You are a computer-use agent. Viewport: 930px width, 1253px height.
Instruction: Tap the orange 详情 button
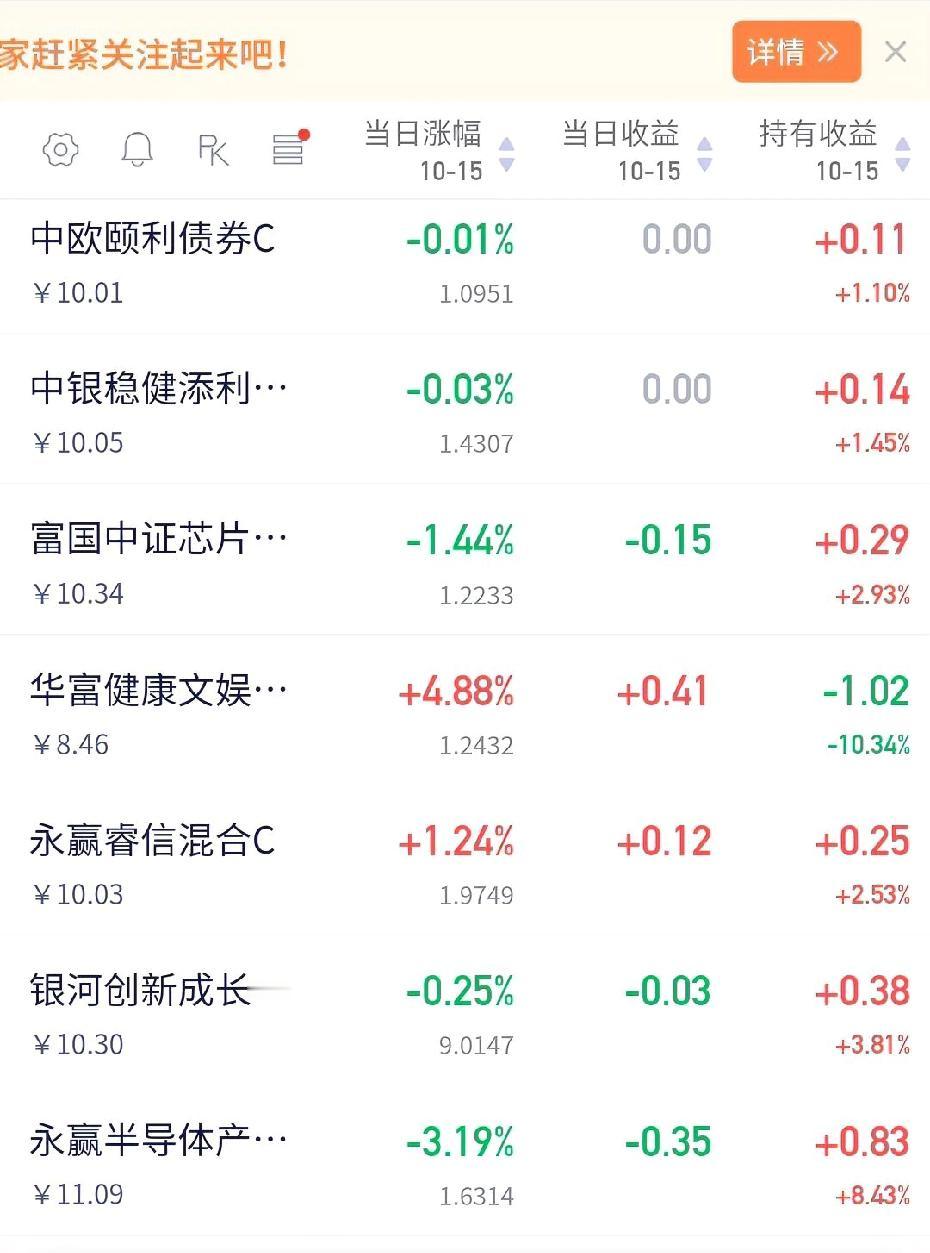(x=796, y=51)
